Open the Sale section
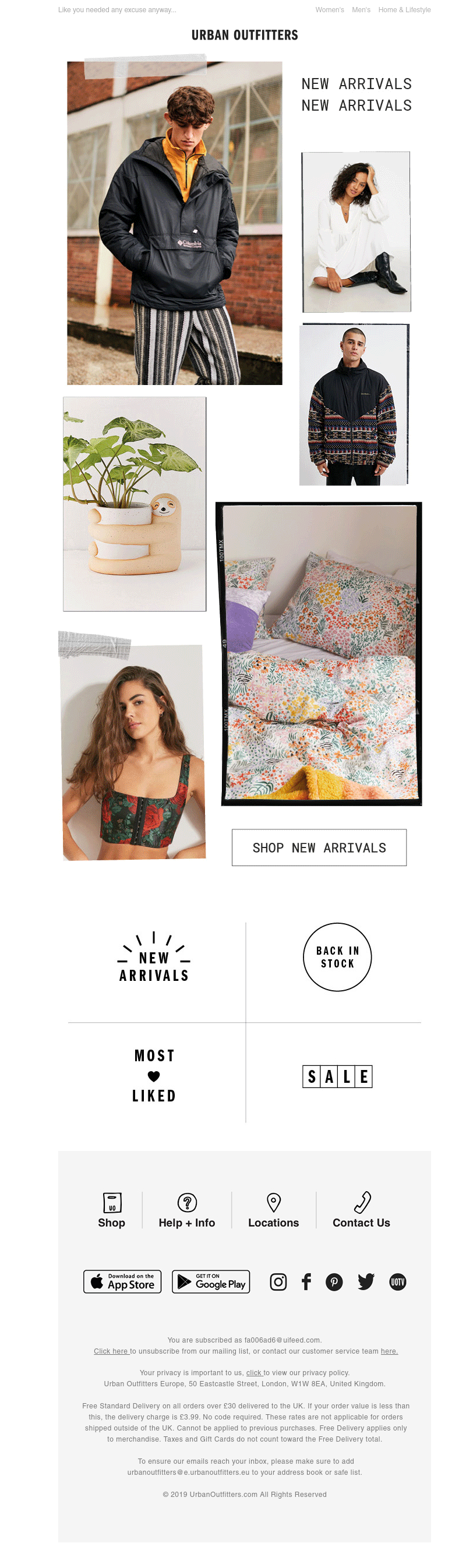 [x=337, y=1076]
